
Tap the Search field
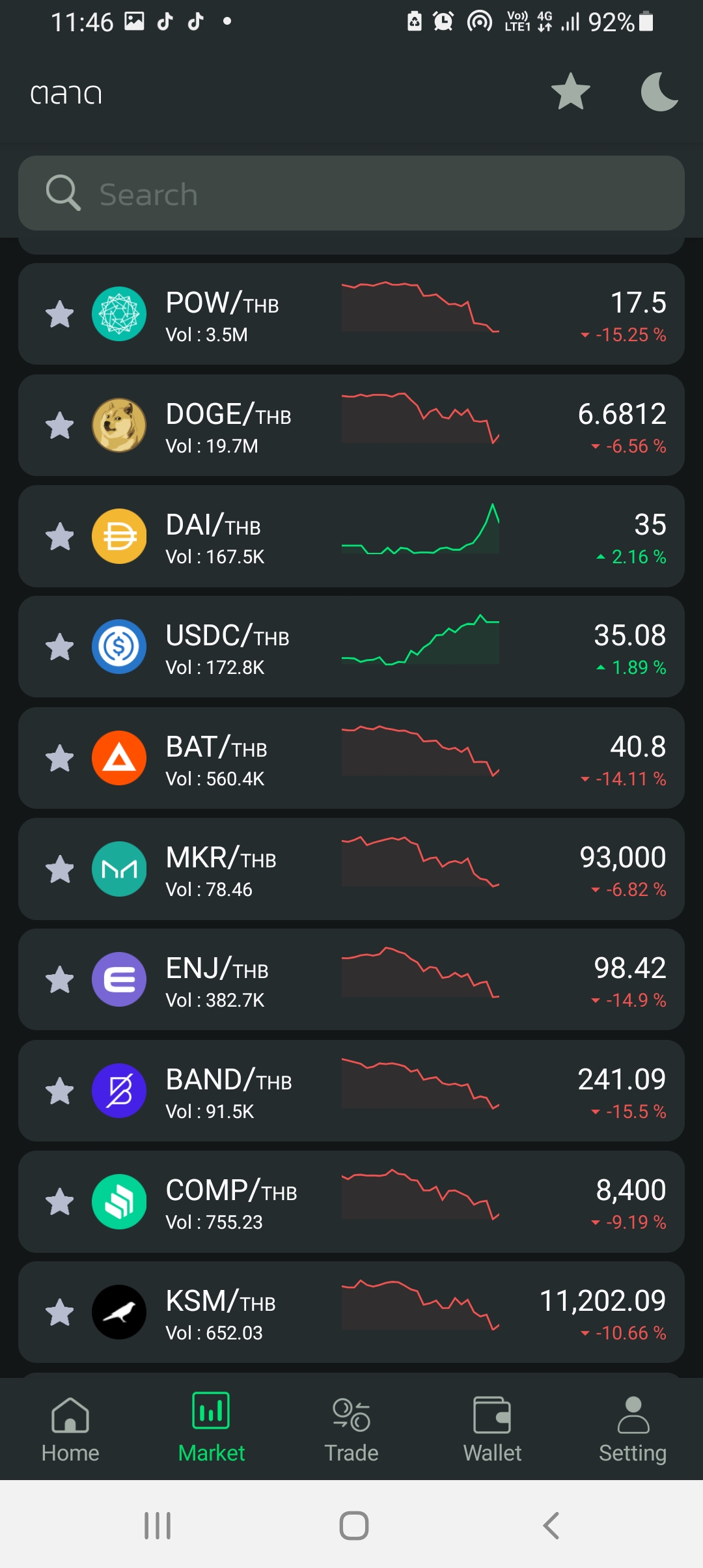[x=351, y=193]
